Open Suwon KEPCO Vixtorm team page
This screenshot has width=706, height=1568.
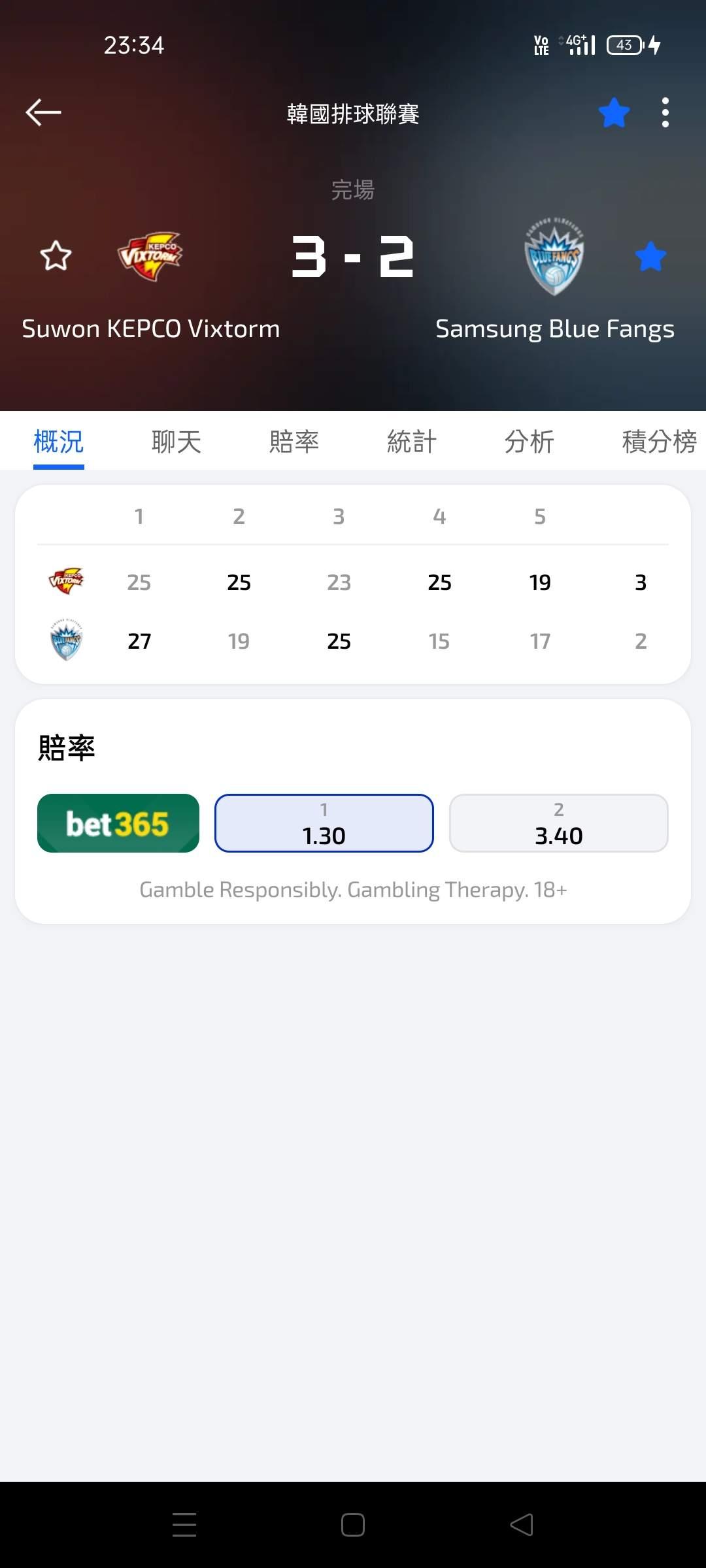[x=150, y=256]
